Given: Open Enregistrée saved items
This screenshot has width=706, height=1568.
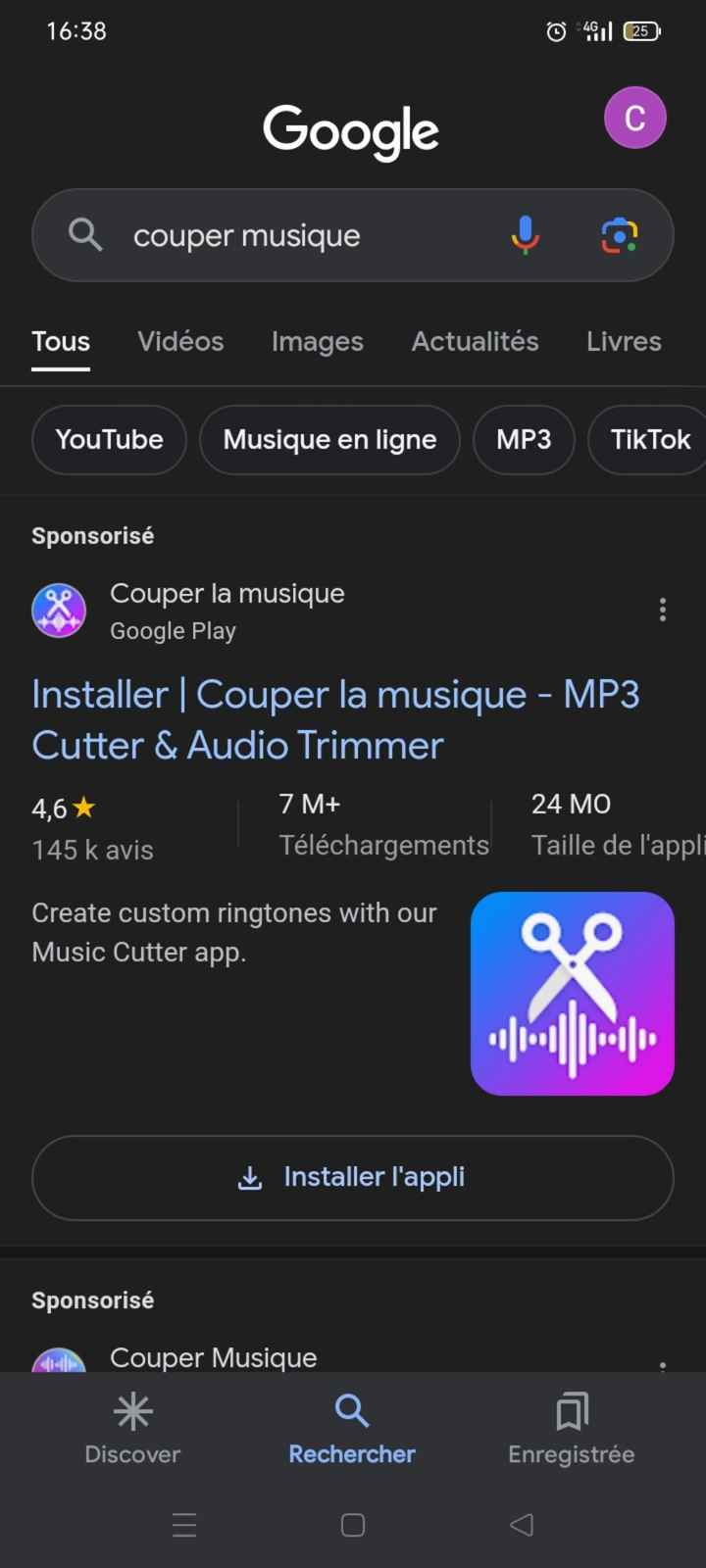Looking at the screenshot, I should click(x=572, y=1426).
